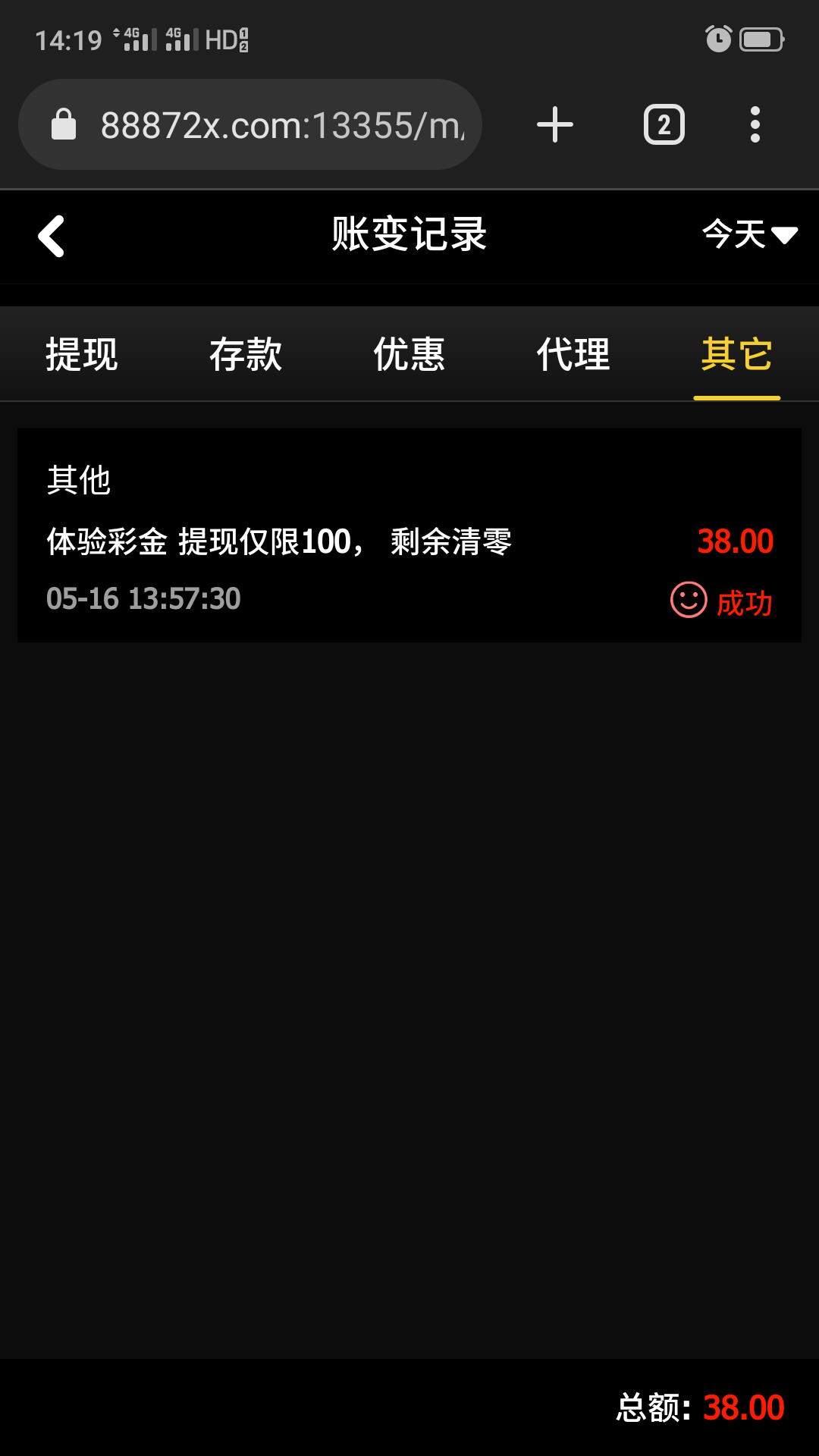Switch to the 提现 tab

coord(82,354)
